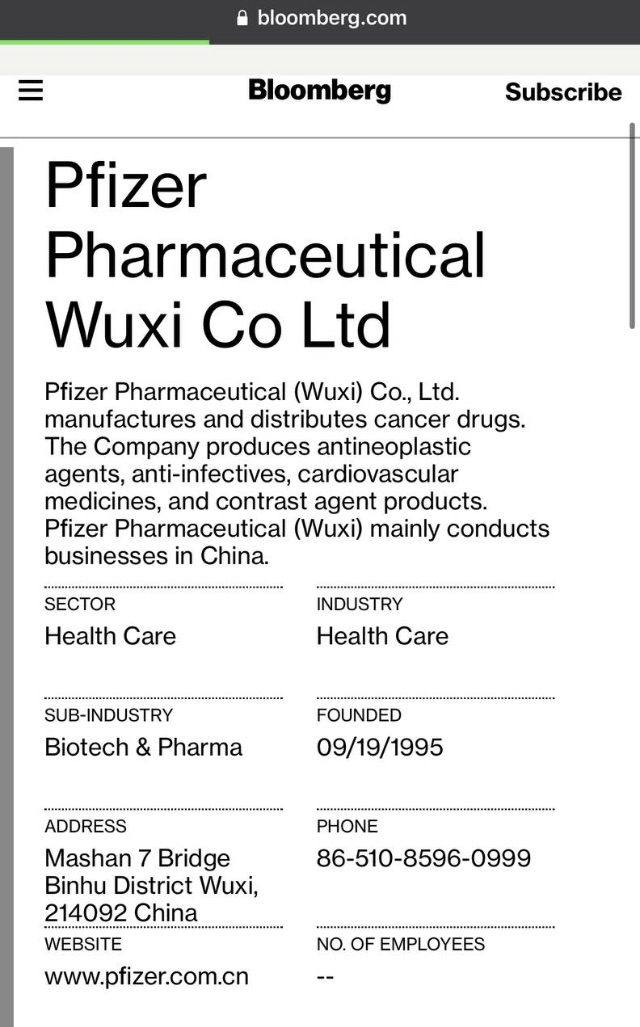Tap the Subscribe button
Screen dimensions: 640x1027
[x=563, y=92]
